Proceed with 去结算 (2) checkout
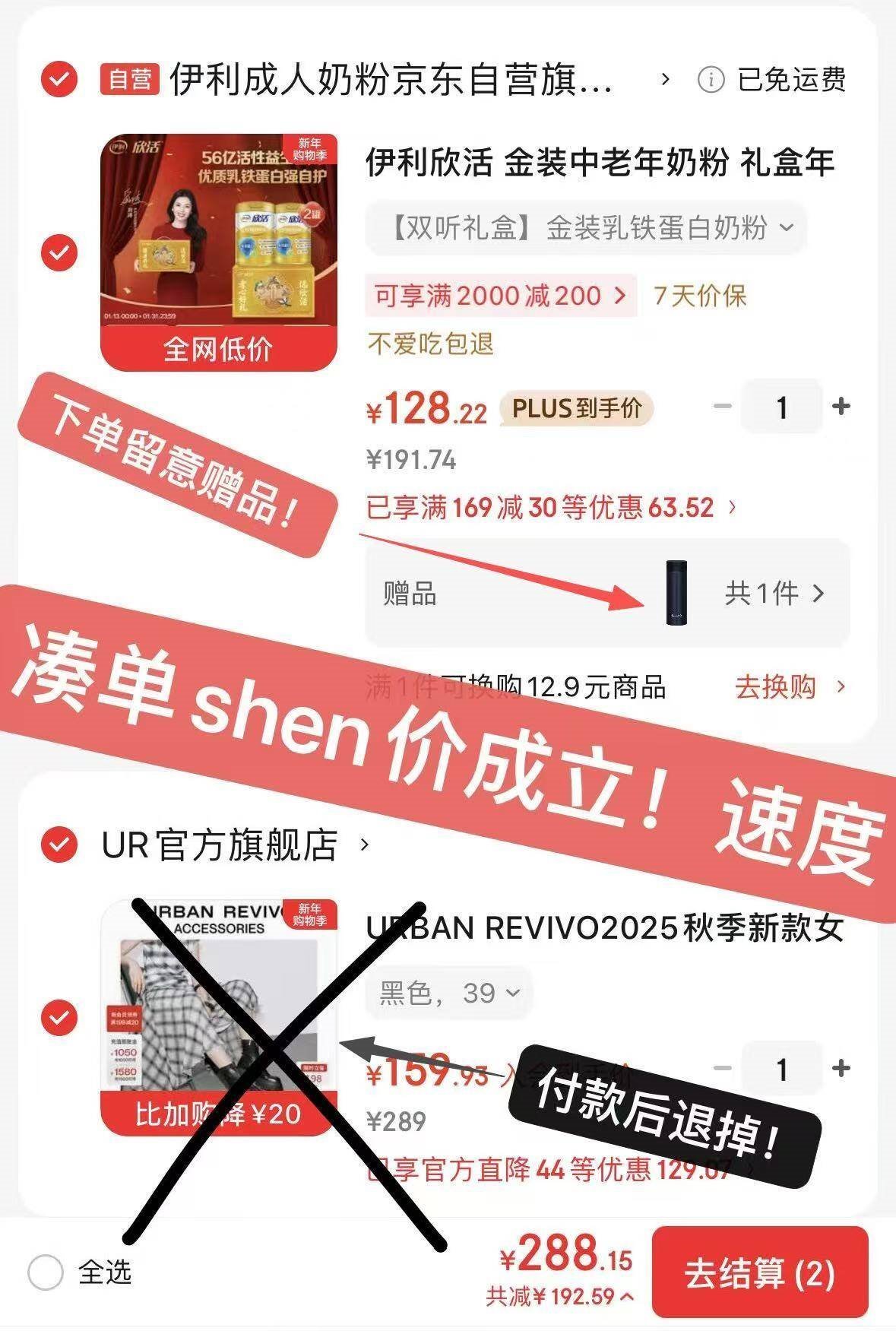 pos(760,1272)
